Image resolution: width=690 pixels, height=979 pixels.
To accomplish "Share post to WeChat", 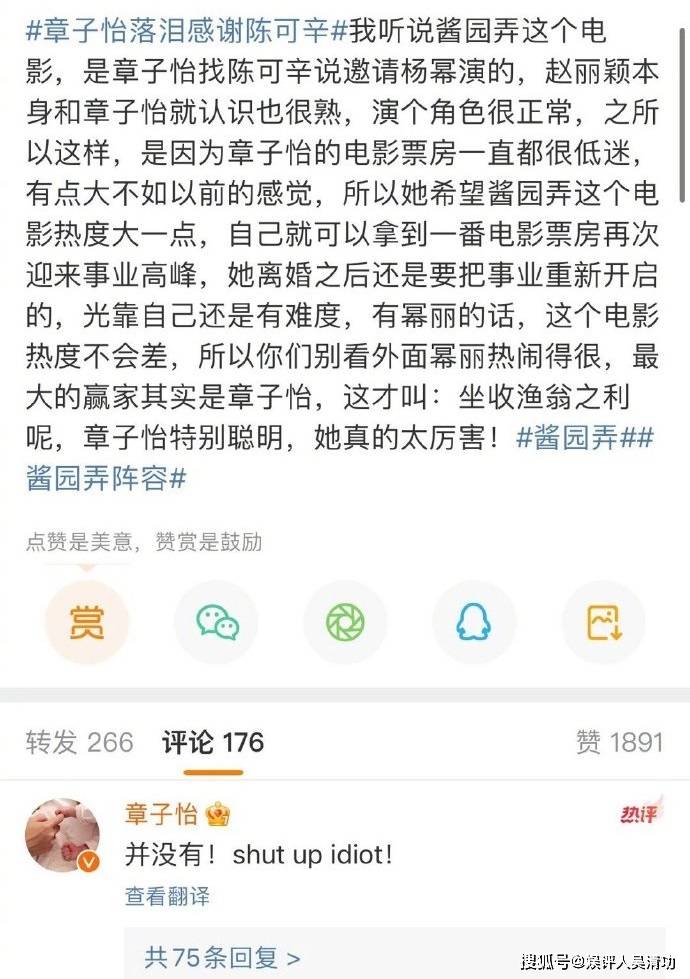I will coord(216,623).
